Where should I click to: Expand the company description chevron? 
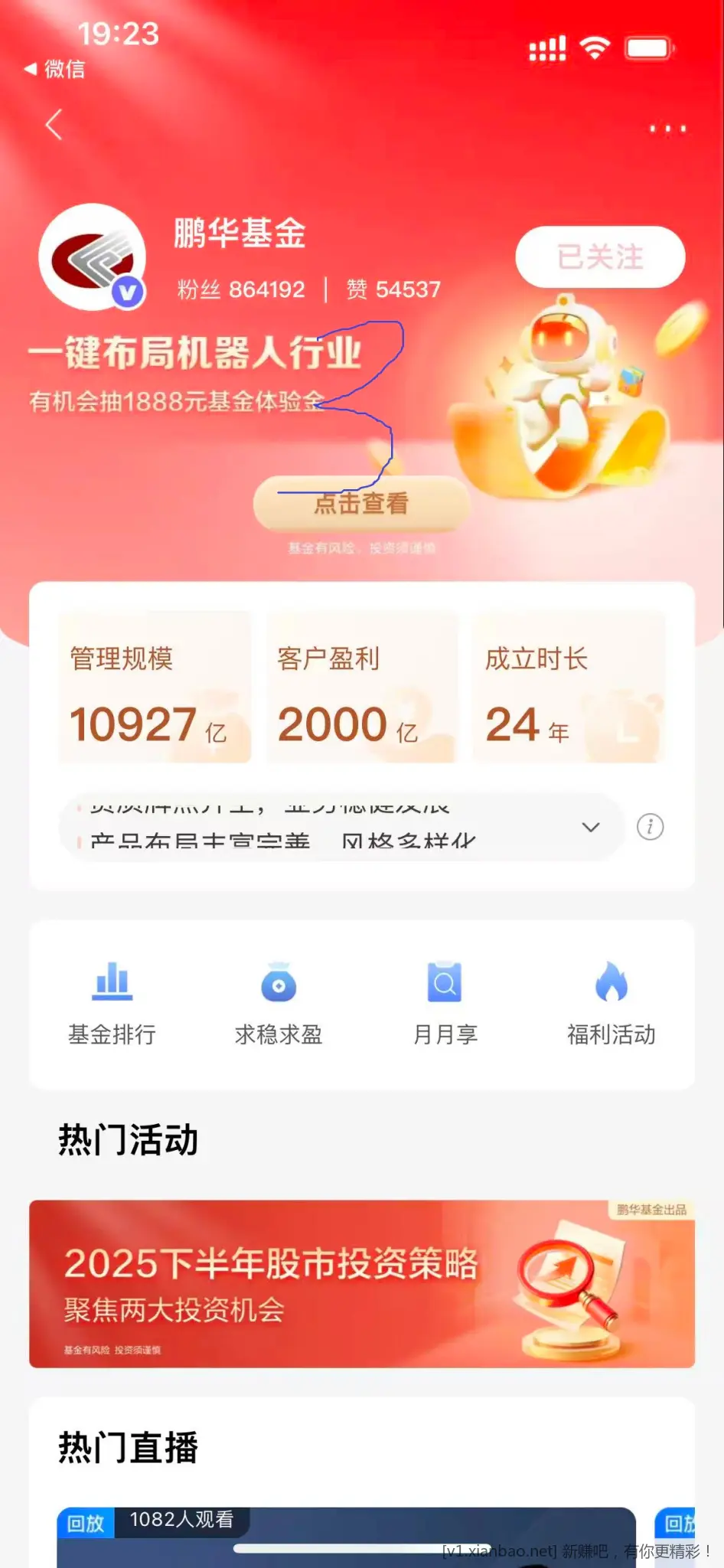tap(590, 828)
